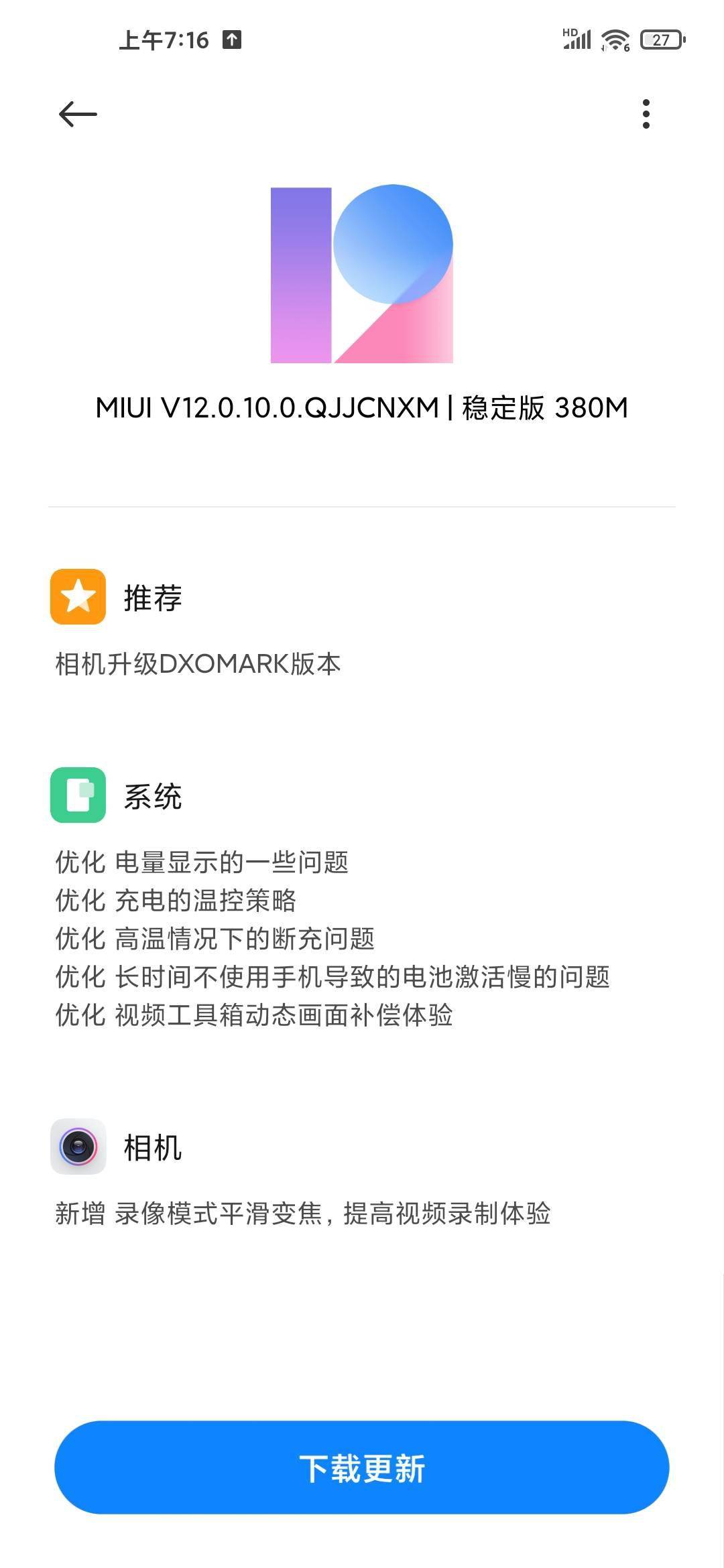Open the three-dot overflow menu

(x=646, y=115)
